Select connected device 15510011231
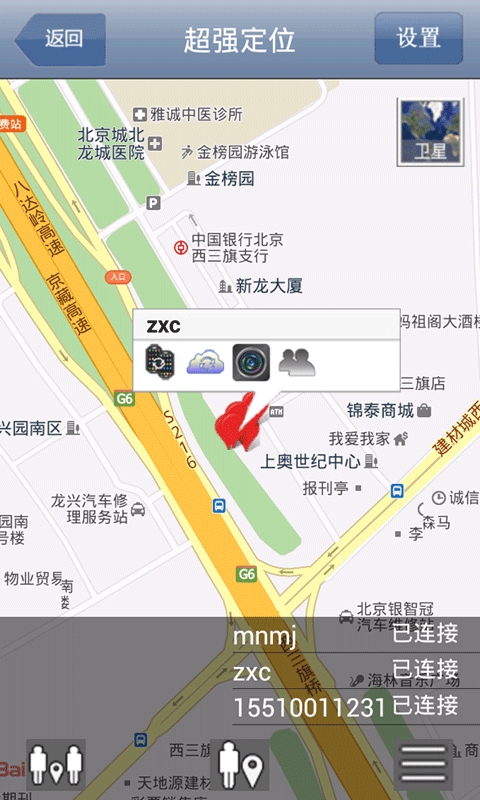The width and height of the screenshot is (480, 800). tap(345, 707)
